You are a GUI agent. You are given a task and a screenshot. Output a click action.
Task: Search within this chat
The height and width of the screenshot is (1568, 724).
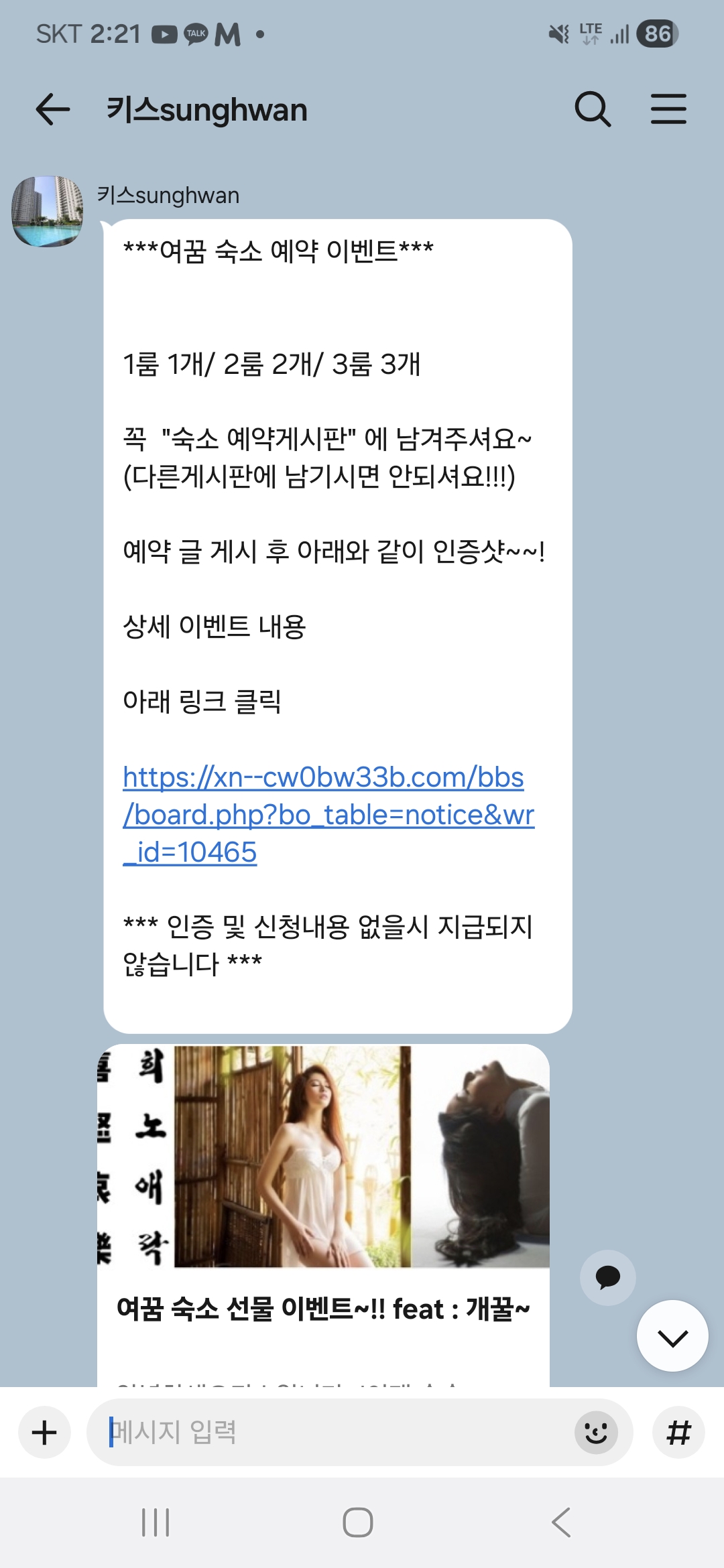593,109
